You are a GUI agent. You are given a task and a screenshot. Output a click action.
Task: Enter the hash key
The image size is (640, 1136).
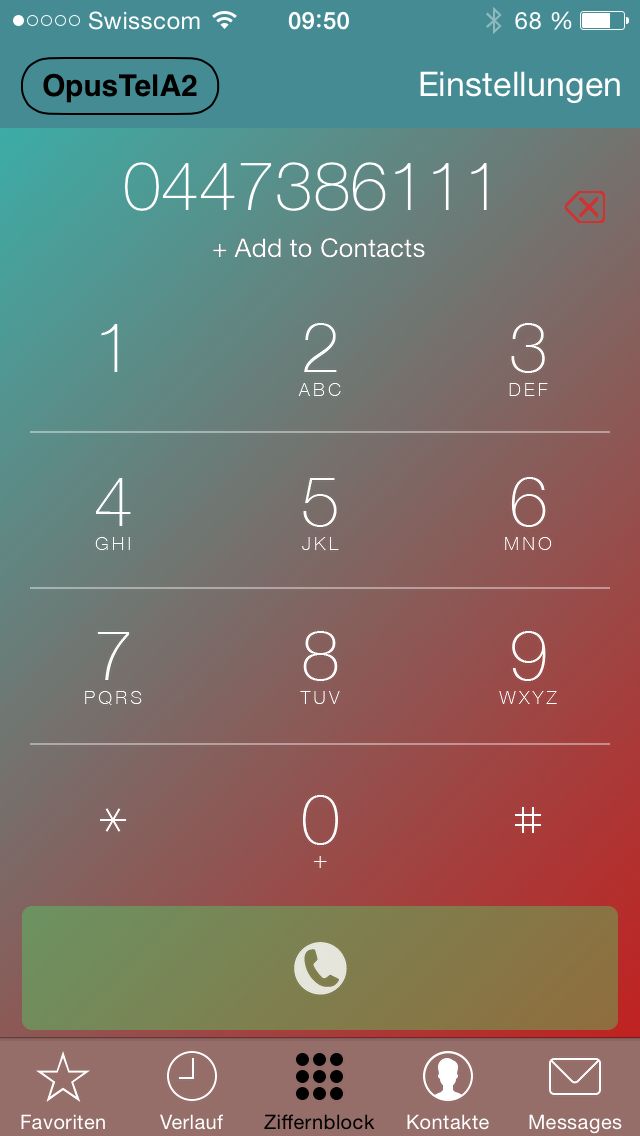528,821
